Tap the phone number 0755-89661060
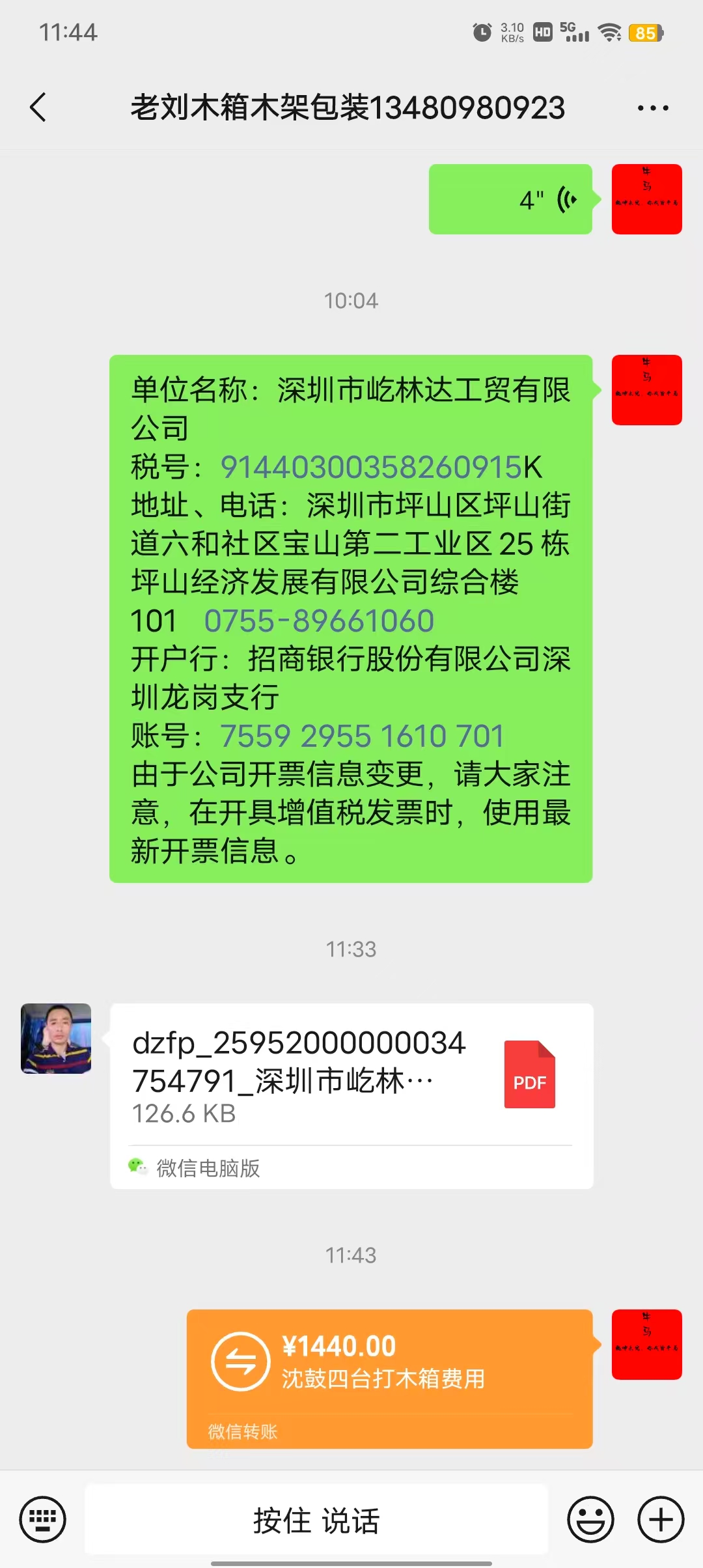Viewport: 703px width, 1568px height. click(x=319, y=621)
